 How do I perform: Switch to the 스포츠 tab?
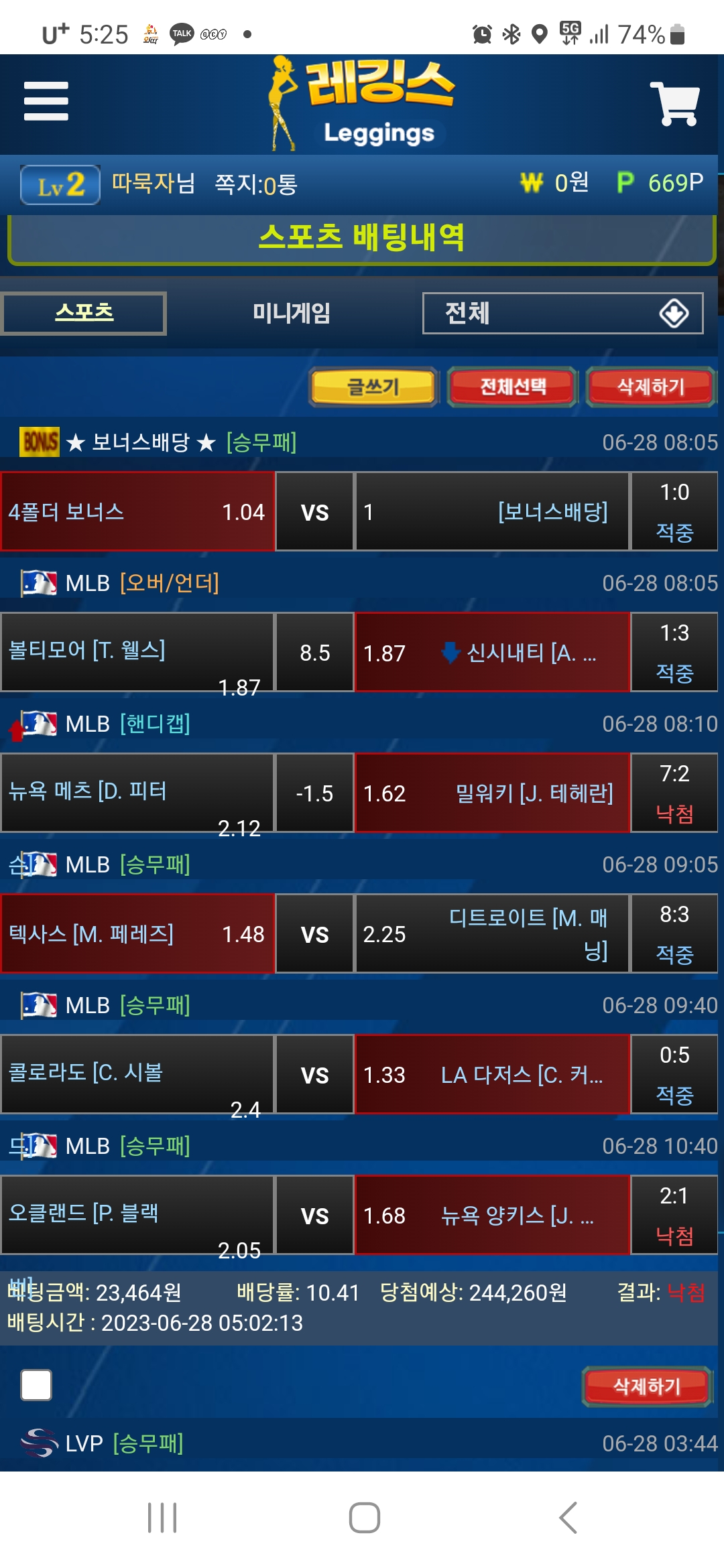coord(84,313)
